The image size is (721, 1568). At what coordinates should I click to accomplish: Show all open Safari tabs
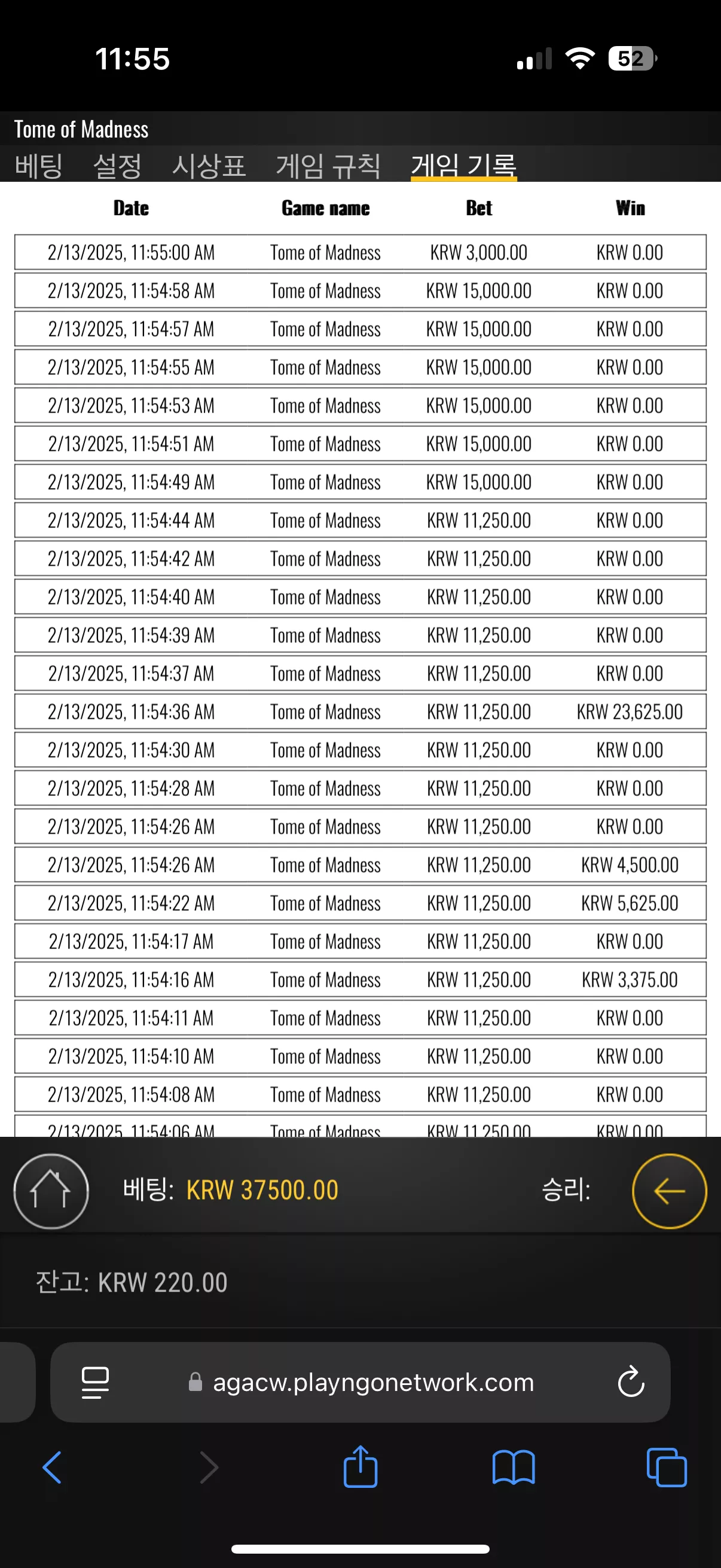pos(667,1467)
